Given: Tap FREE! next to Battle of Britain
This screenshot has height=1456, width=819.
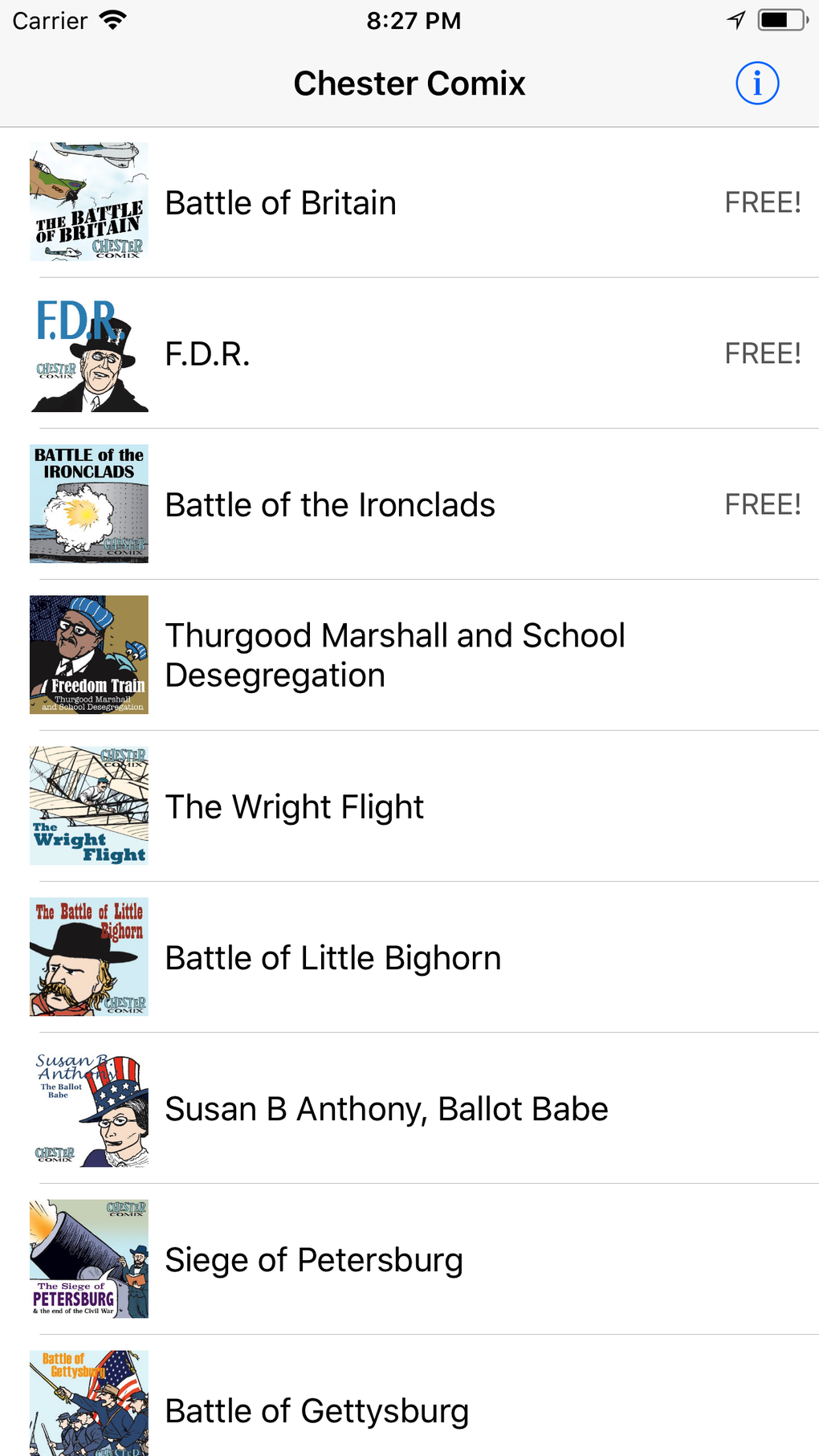Looking at the screenshot, I should coord(762,202).
